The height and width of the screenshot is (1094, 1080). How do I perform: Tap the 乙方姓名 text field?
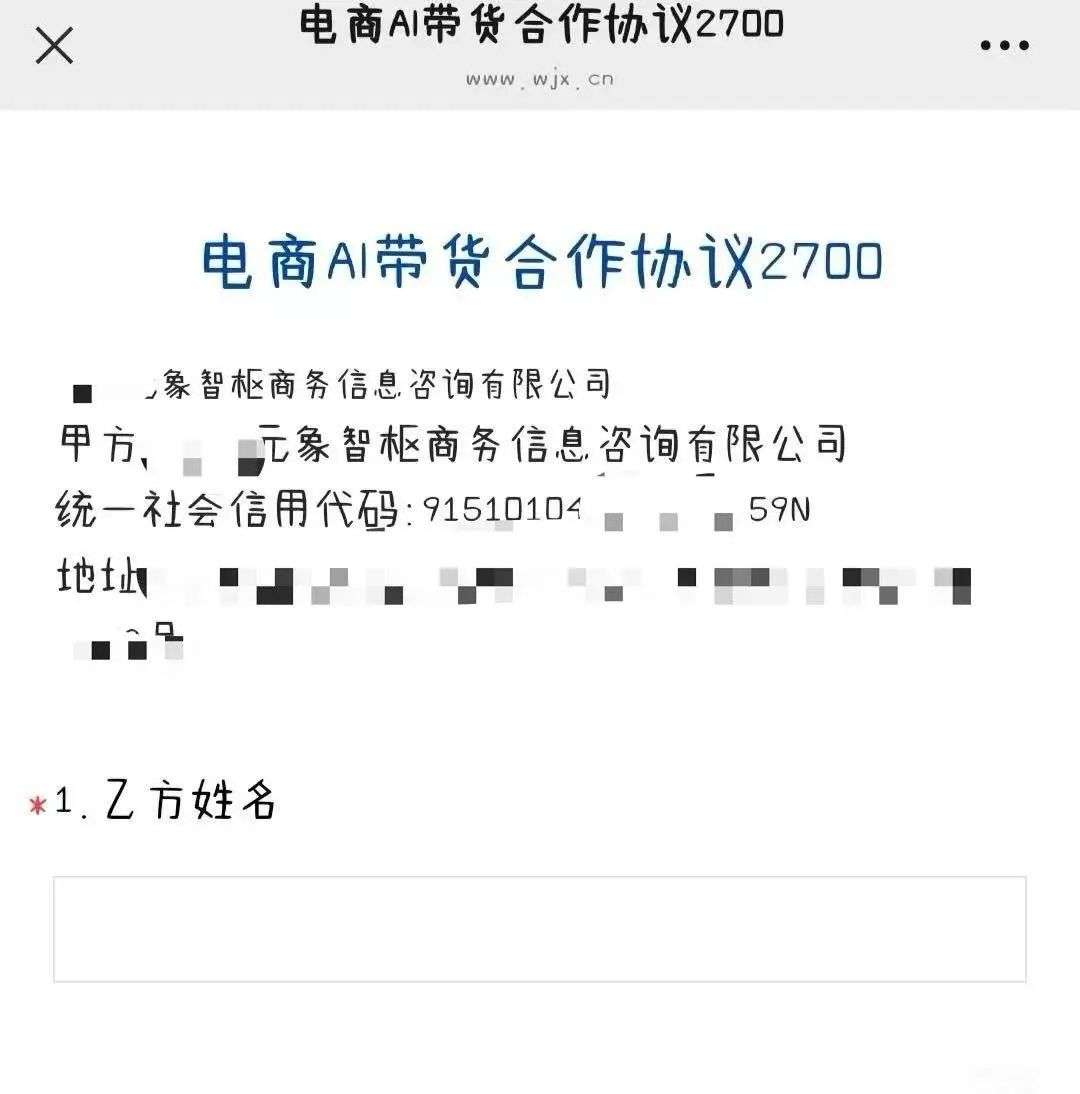click(539, 929)
